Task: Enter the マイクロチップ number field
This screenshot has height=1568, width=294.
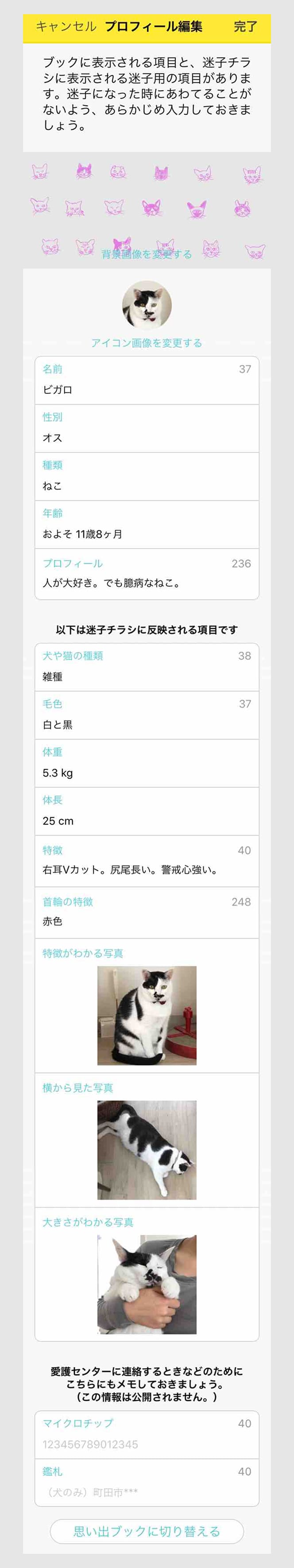Action: coord(147,1444)
